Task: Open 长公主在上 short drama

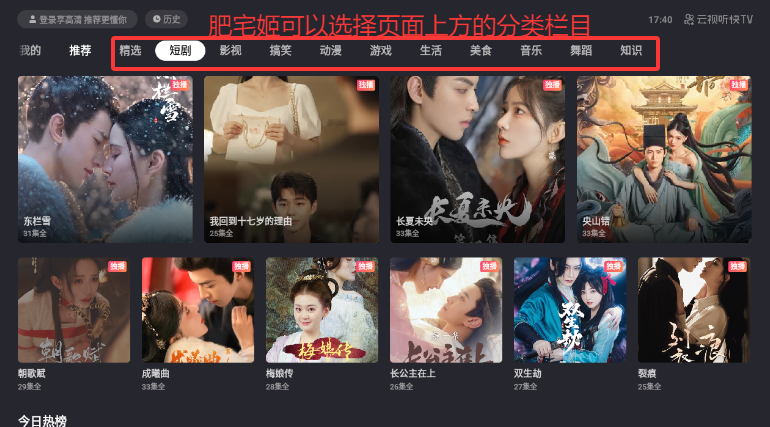Action: click(445, 310)
